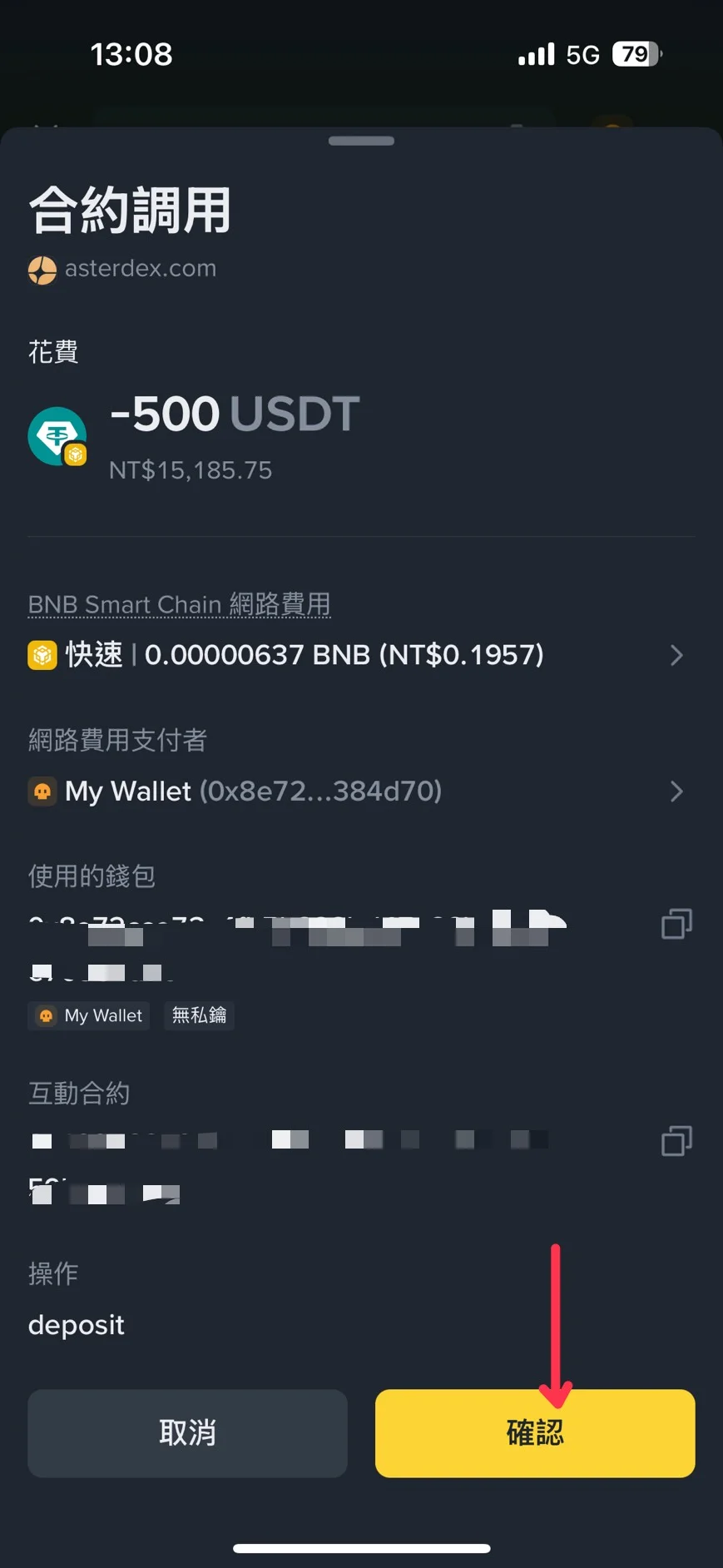Tap the NT$15,185.75 converted amount
The image size is (723, 1568).
pos(190,469)
